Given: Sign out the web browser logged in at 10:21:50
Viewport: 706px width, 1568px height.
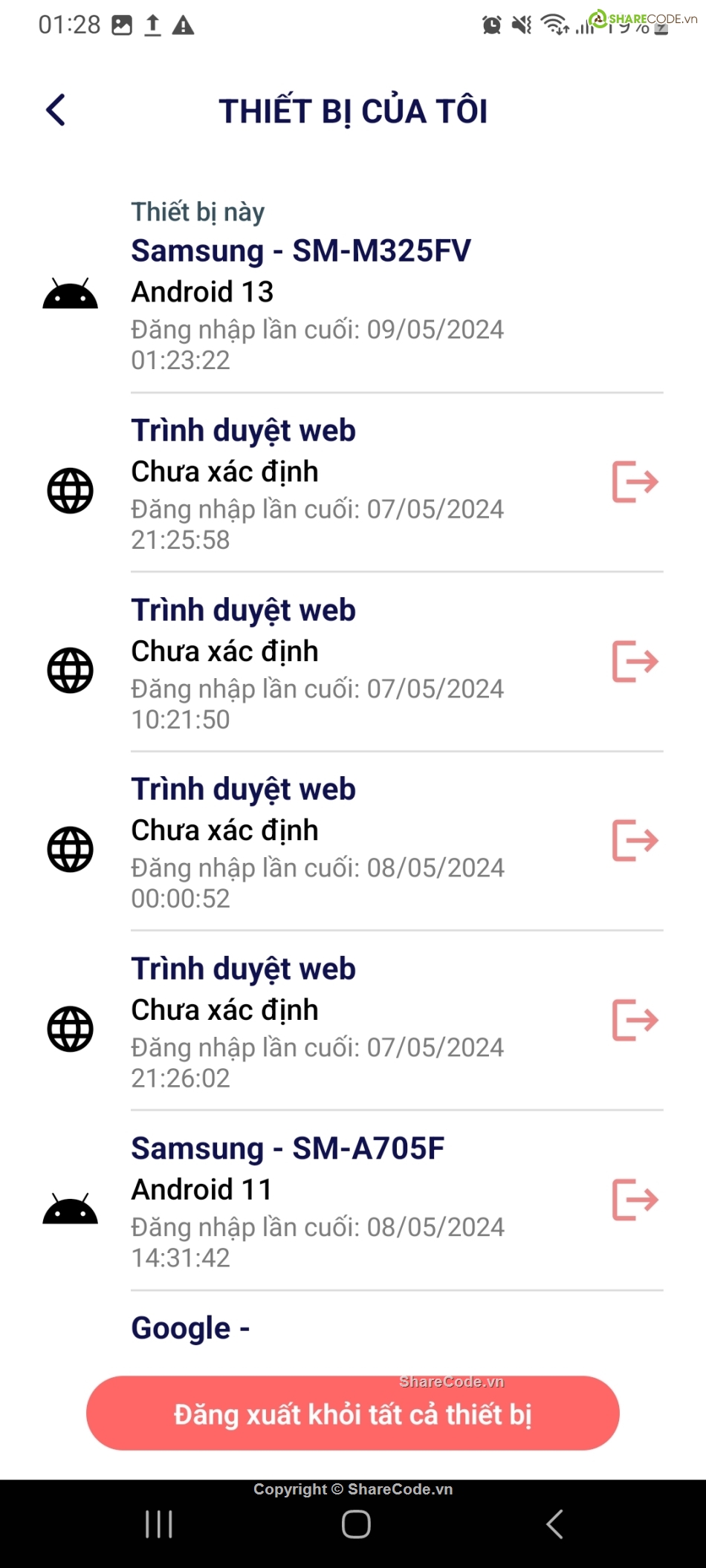Looking at the screenshot, I should [x=635, y=662].
